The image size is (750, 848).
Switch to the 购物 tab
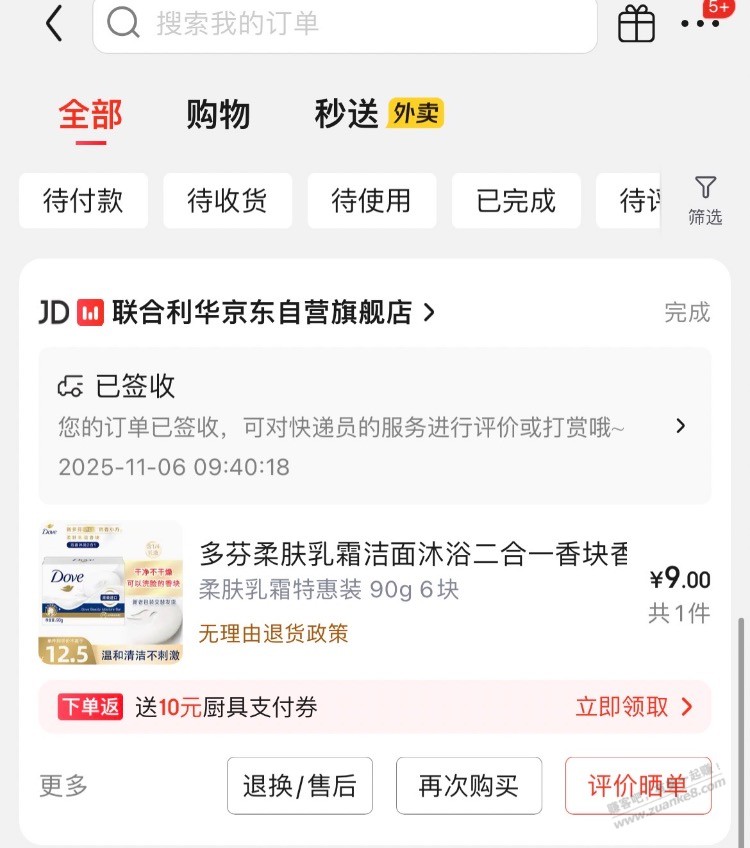(218, 115)
